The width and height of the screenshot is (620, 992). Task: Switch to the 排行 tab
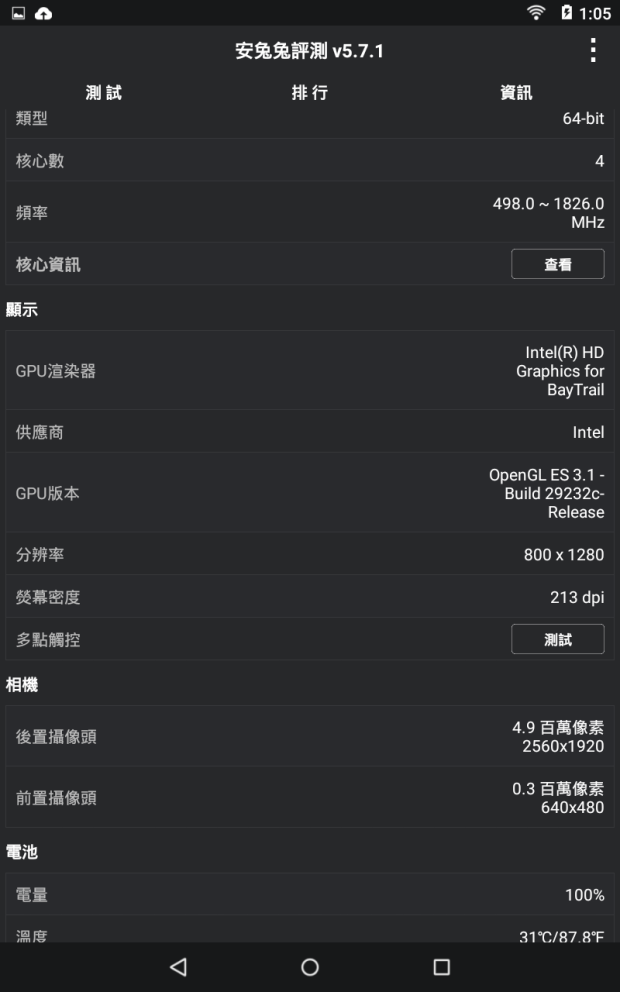310,92
